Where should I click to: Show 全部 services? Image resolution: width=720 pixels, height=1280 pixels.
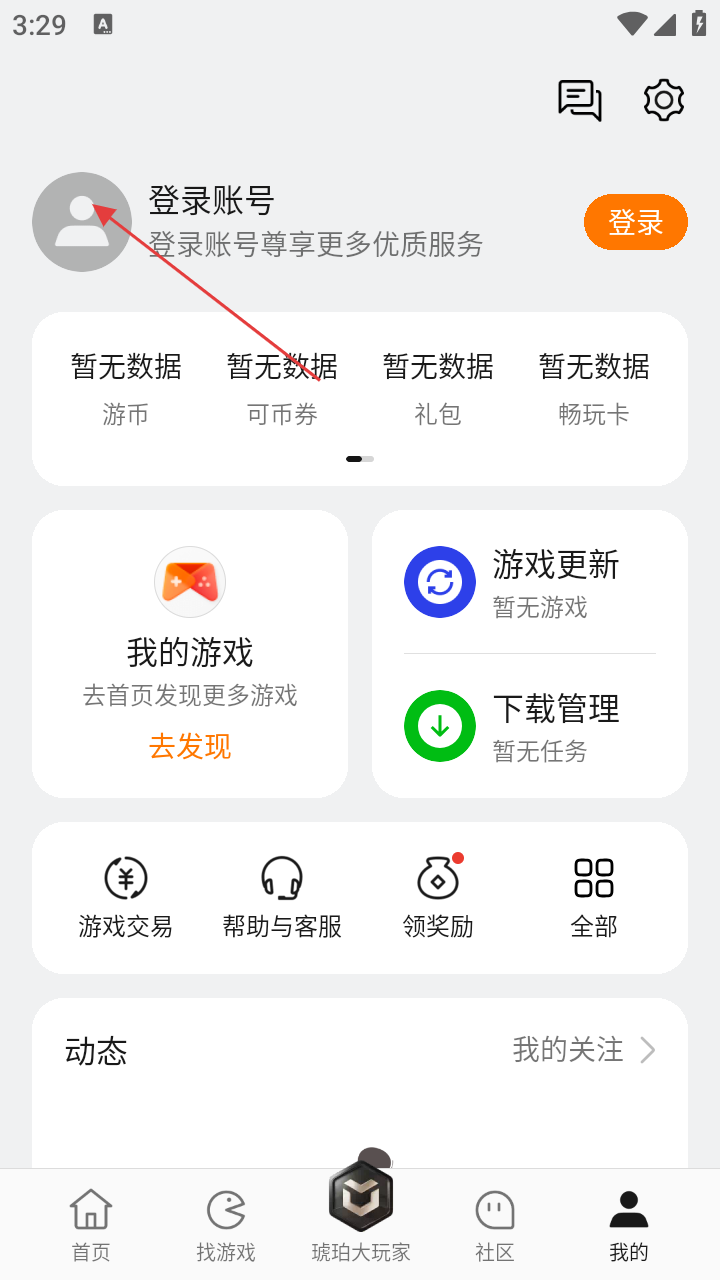(x=594, y=898)
